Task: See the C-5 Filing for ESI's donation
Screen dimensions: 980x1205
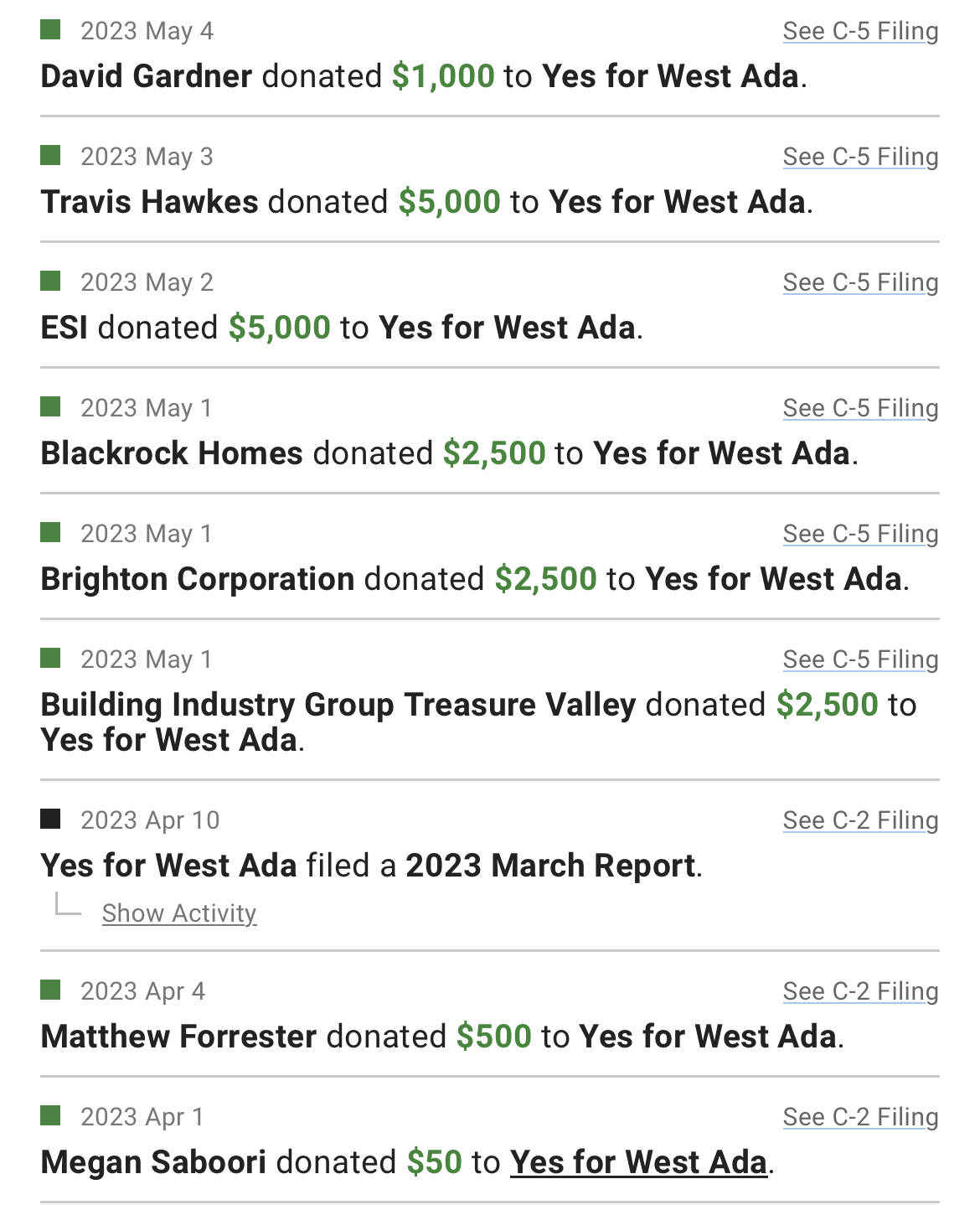Action: (x=860, y=282)
